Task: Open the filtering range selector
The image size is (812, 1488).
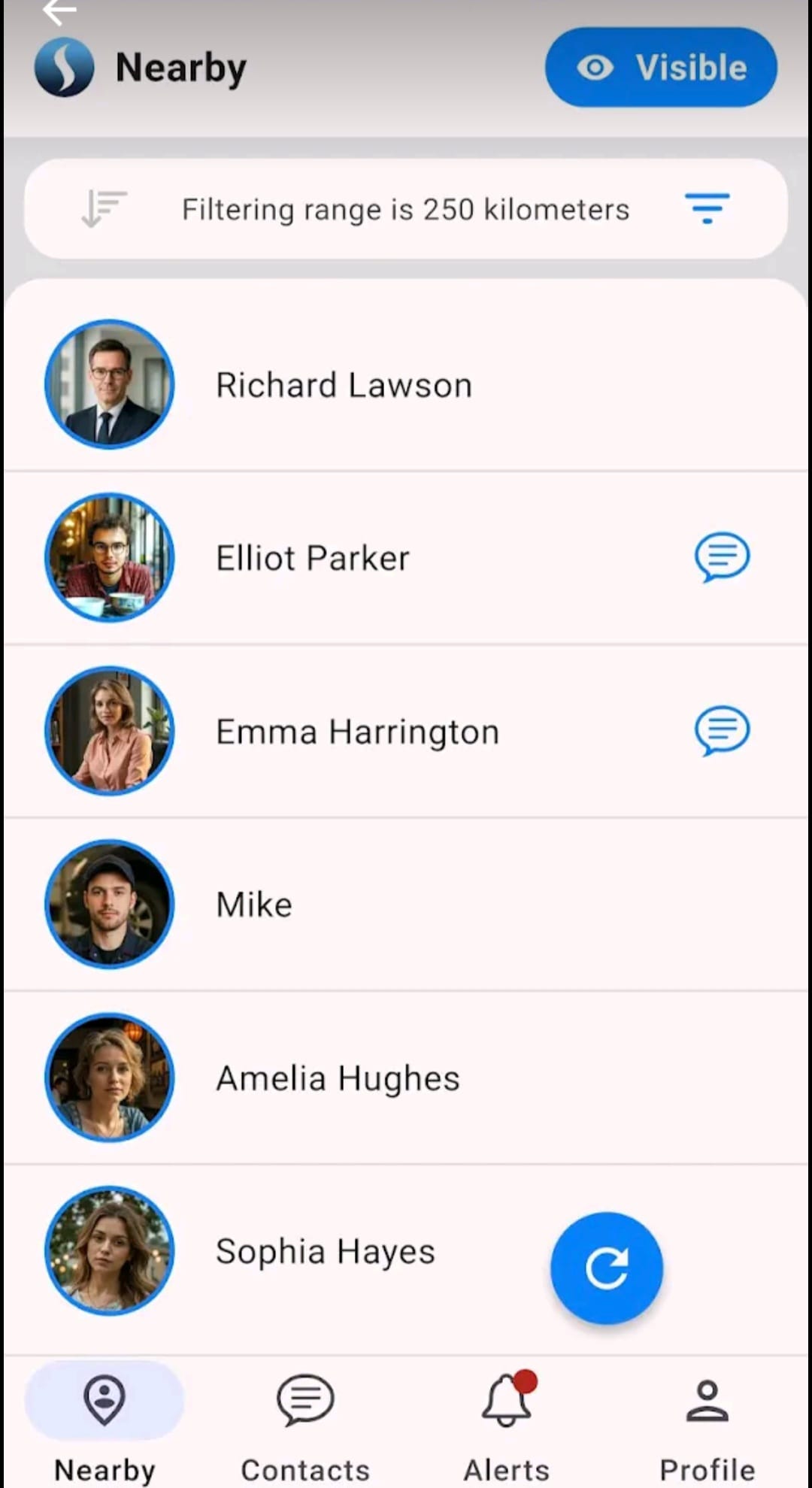Action: tap(405, 209)
